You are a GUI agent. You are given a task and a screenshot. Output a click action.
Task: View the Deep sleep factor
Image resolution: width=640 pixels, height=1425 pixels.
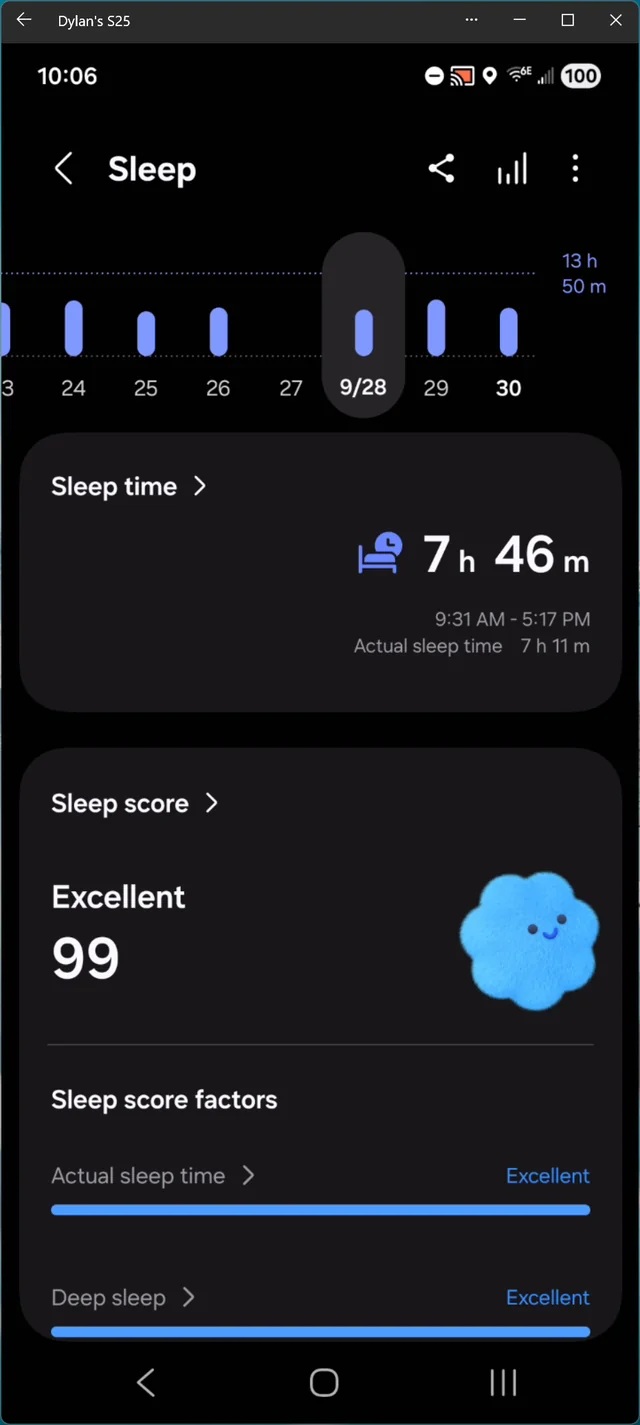(122, 1298)
